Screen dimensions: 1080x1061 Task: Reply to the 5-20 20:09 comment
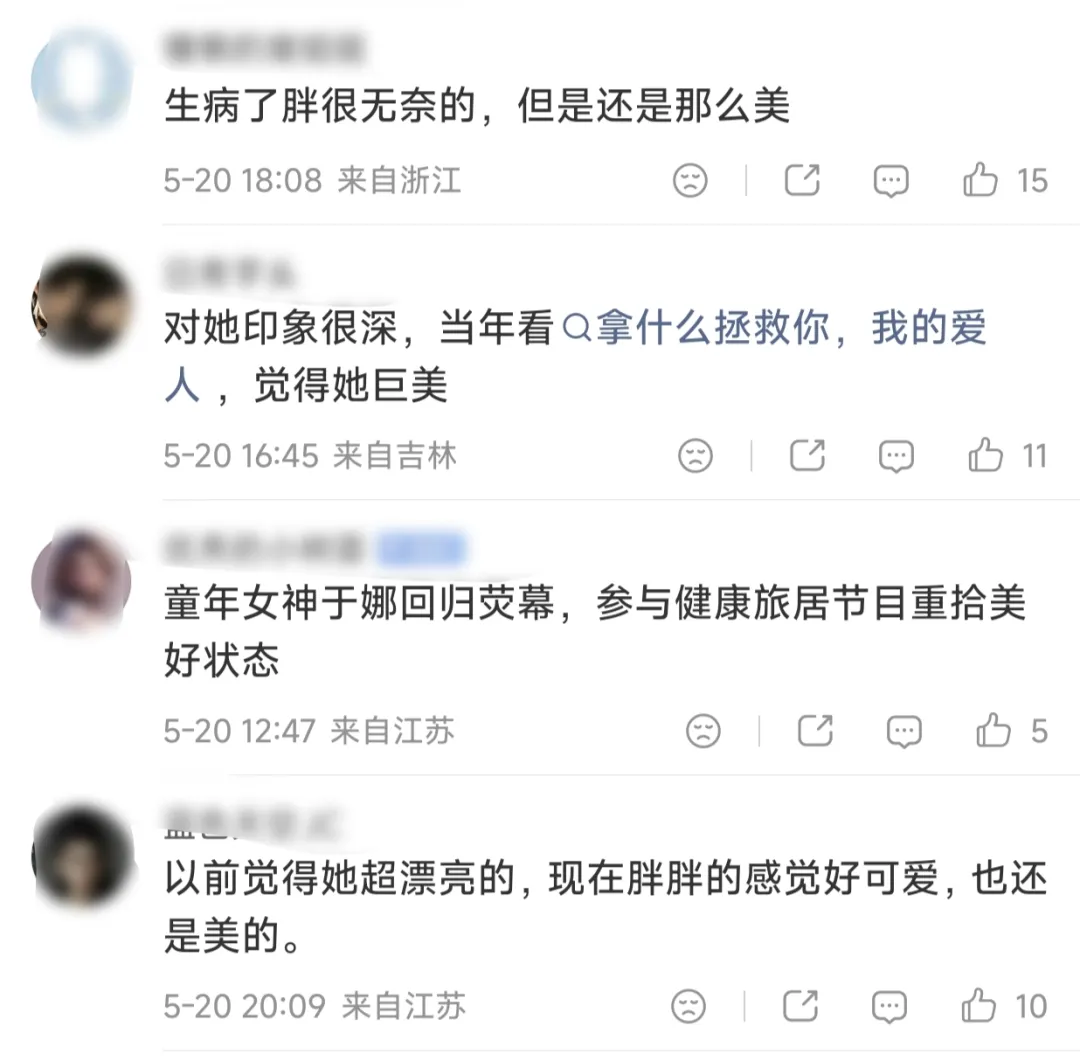(889, 1007)
